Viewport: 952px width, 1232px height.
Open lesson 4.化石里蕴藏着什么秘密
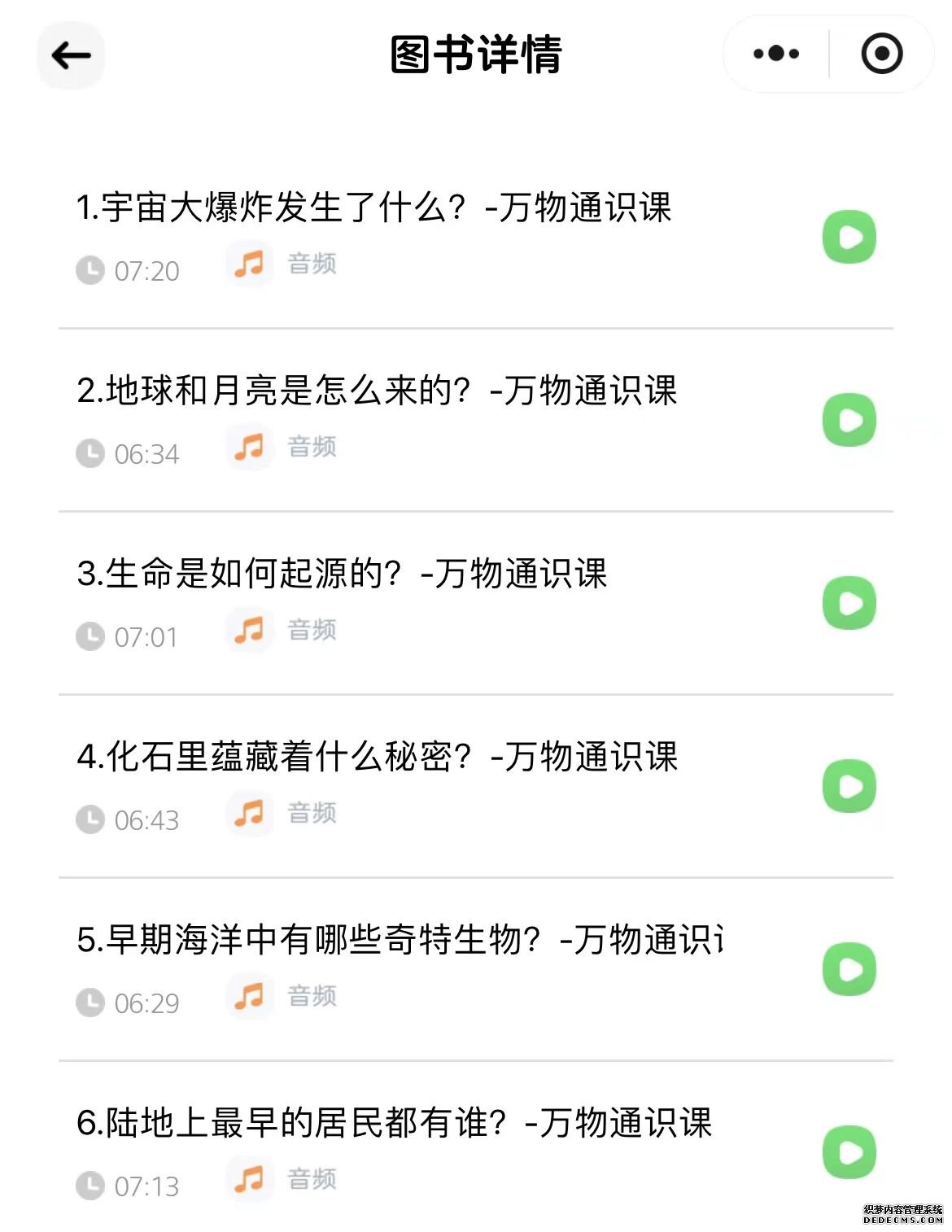[377, 757]
